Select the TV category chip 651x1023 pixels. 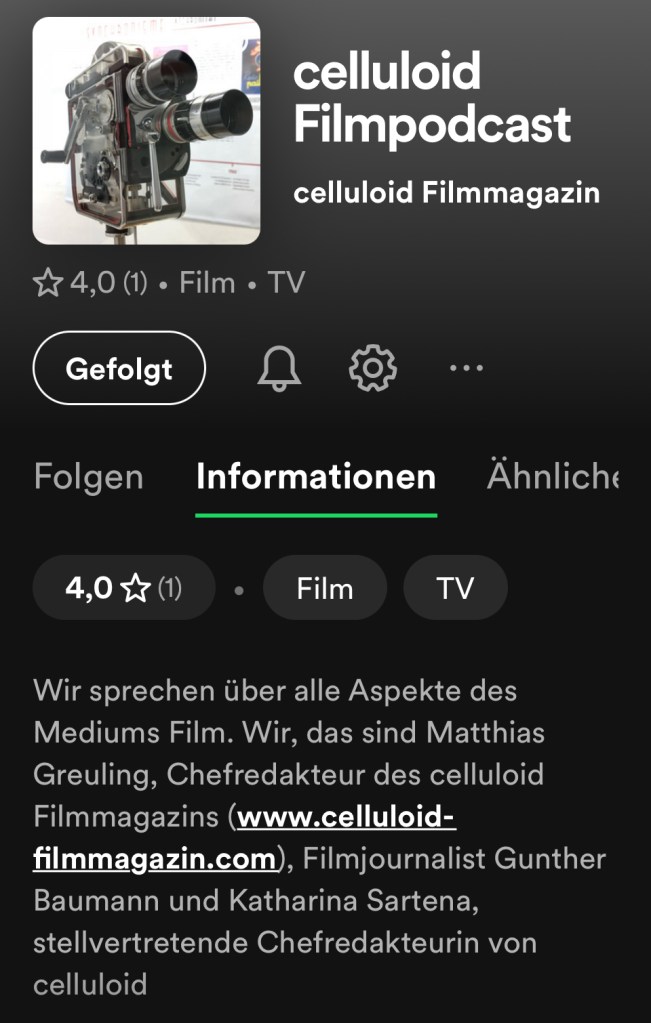point(455,588)
